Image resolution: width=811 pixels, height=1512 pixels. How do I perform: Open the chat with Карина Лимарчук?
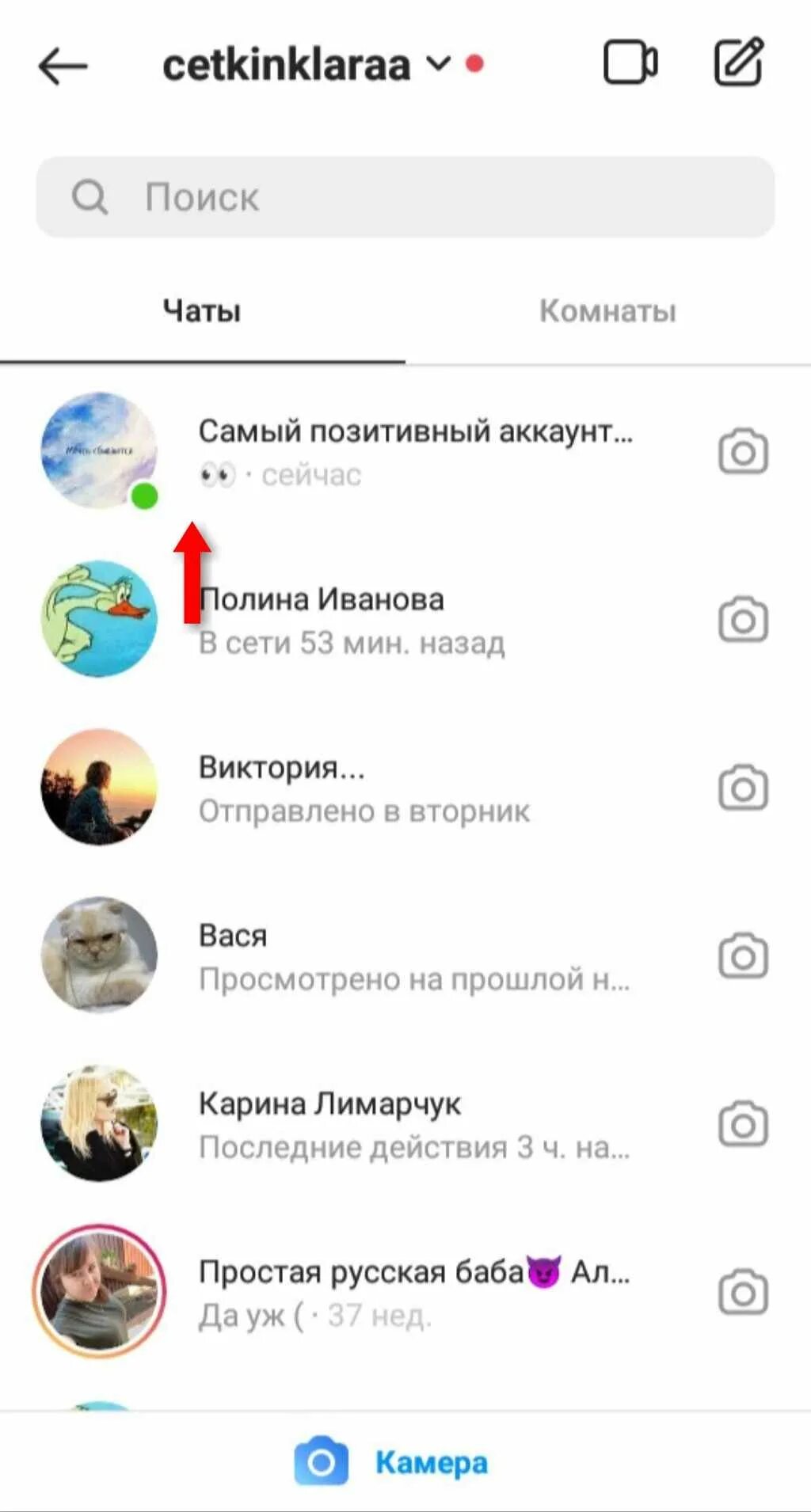413,1124
